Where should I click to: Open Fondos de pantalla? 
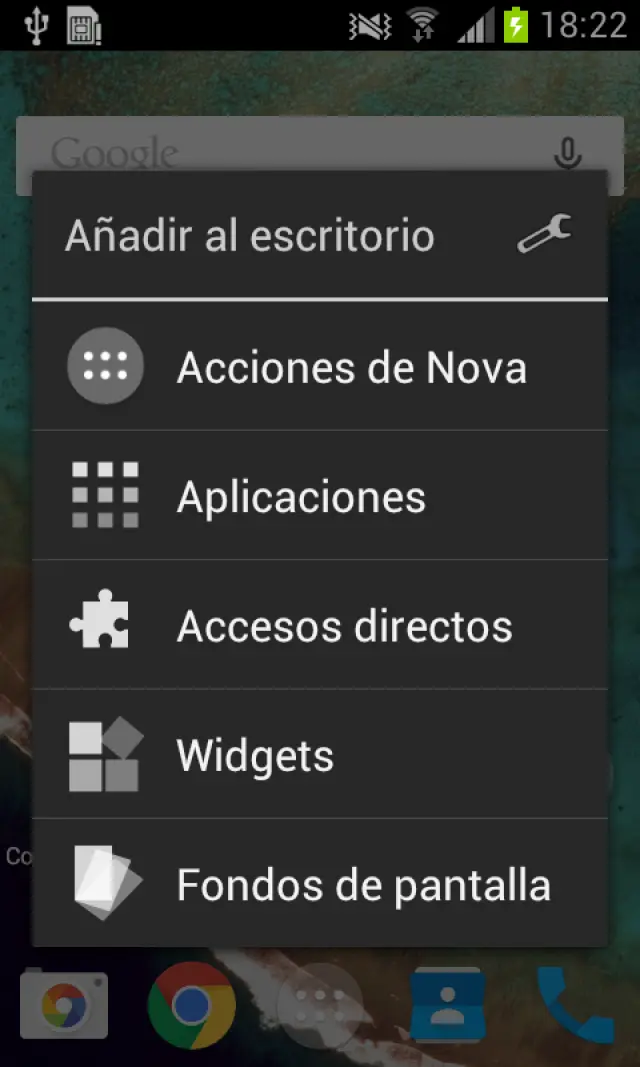tap(320, 884)
